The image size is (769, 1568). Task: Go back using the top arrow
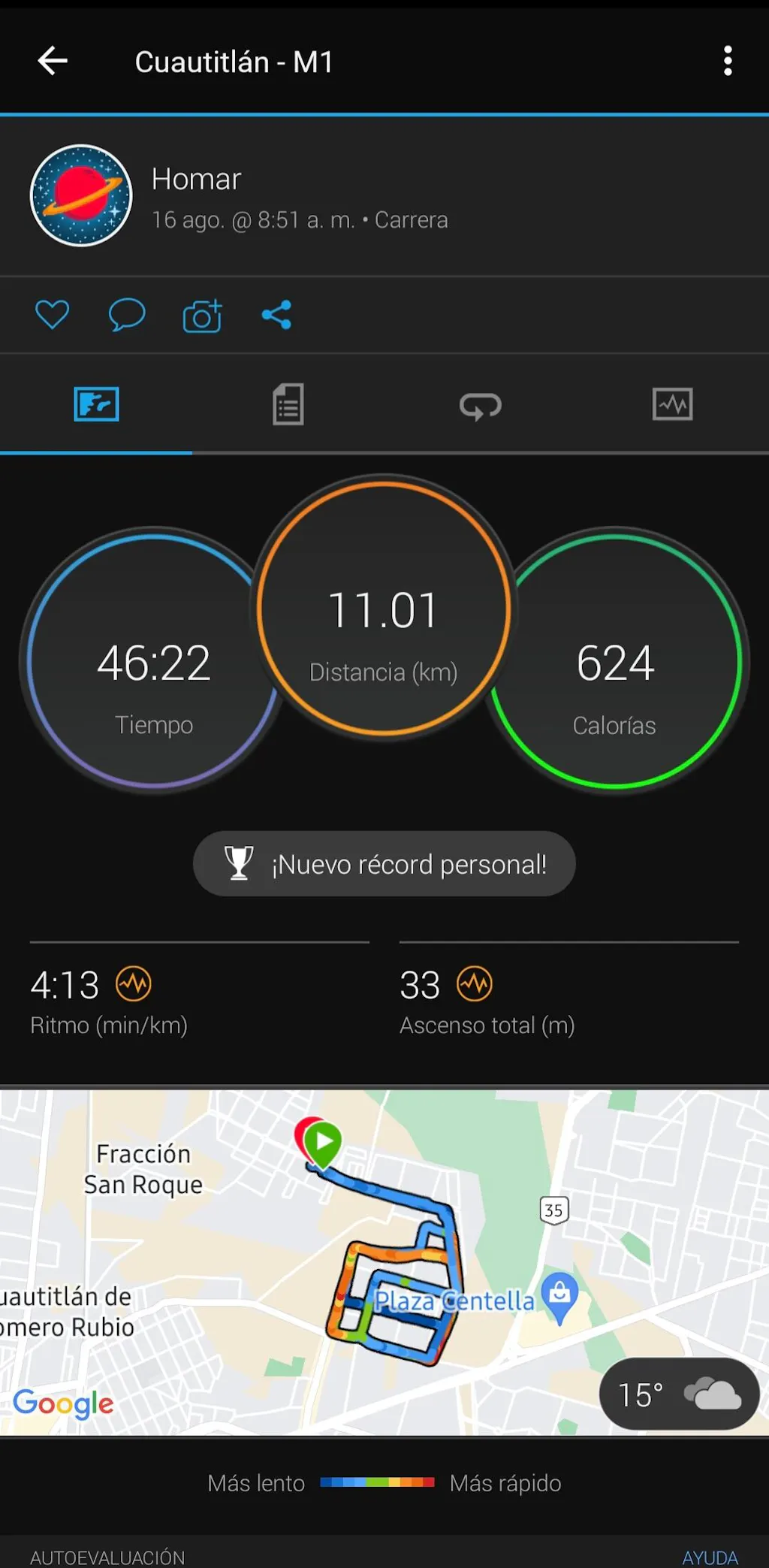pyautogui.click(x=53, y=61)
